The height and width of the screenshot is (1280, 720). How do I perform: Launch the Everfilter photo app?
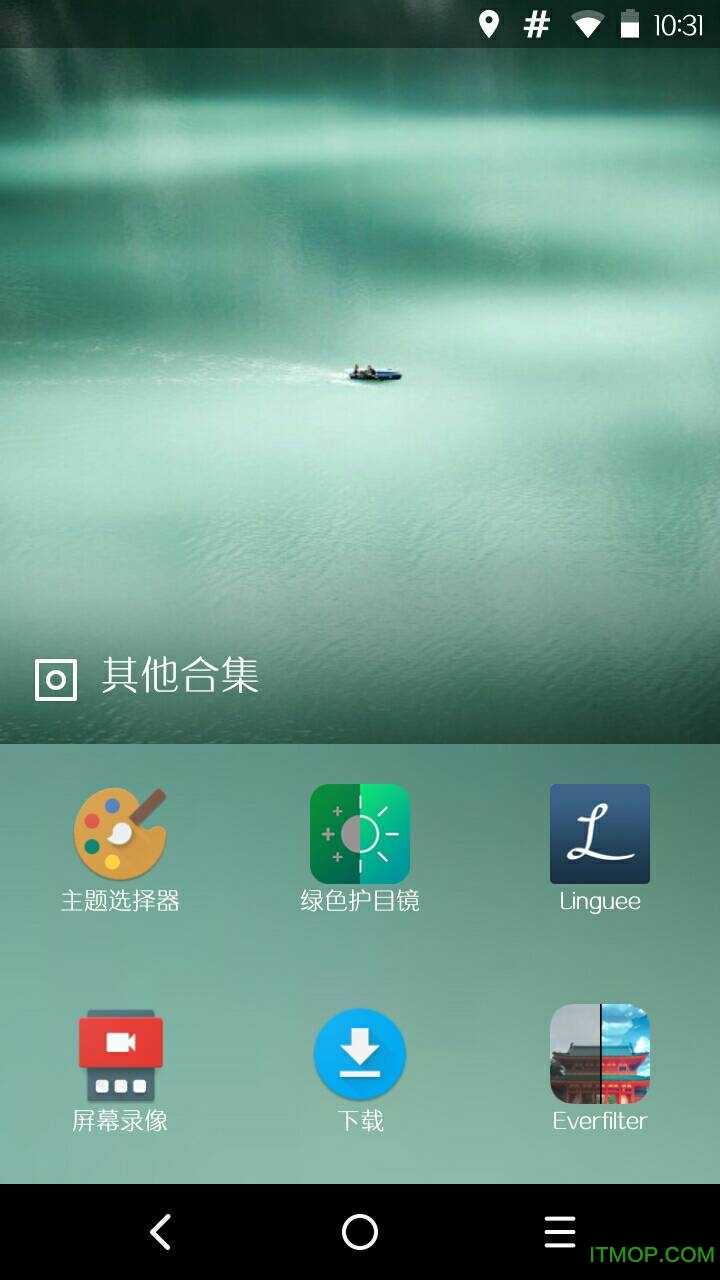[x=600, y=1055]
